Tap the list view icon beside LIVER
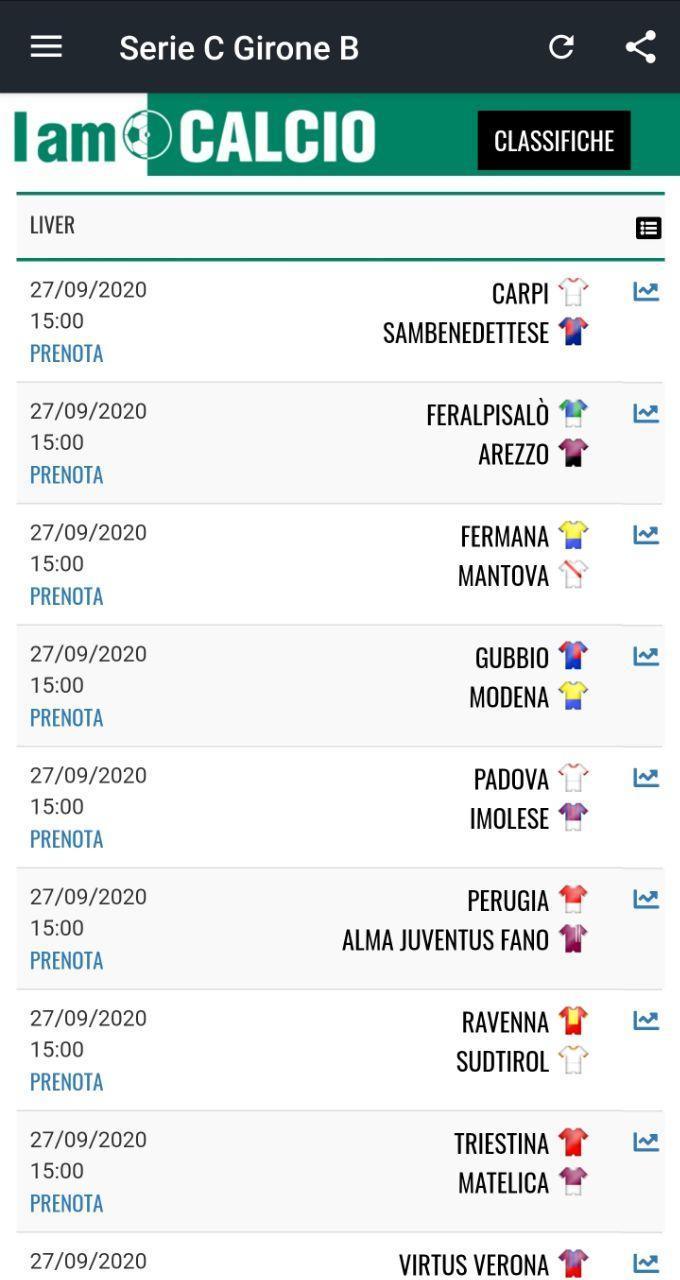 click(x=648, y=228)
